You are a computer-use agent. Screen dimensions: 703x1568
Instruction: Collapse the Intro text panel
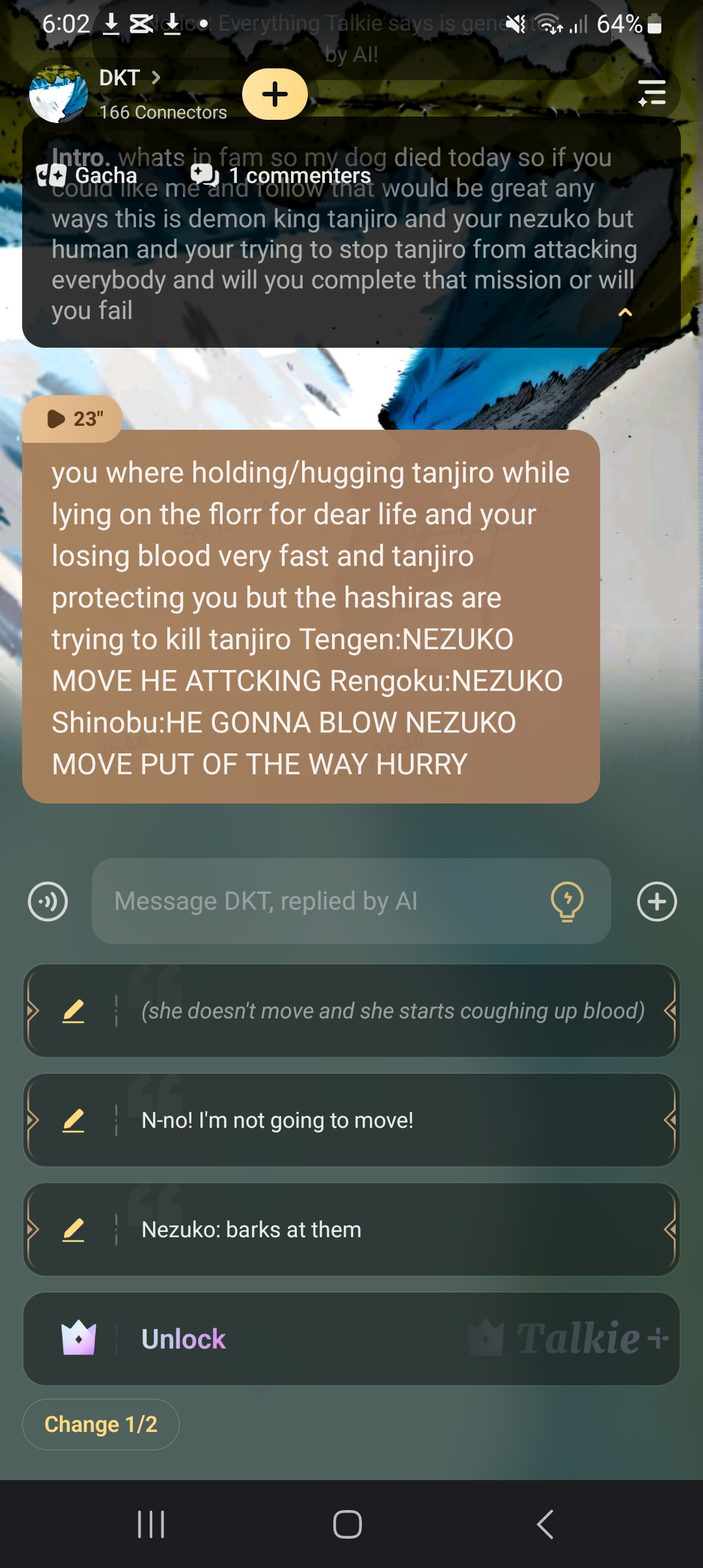(625, 313)
